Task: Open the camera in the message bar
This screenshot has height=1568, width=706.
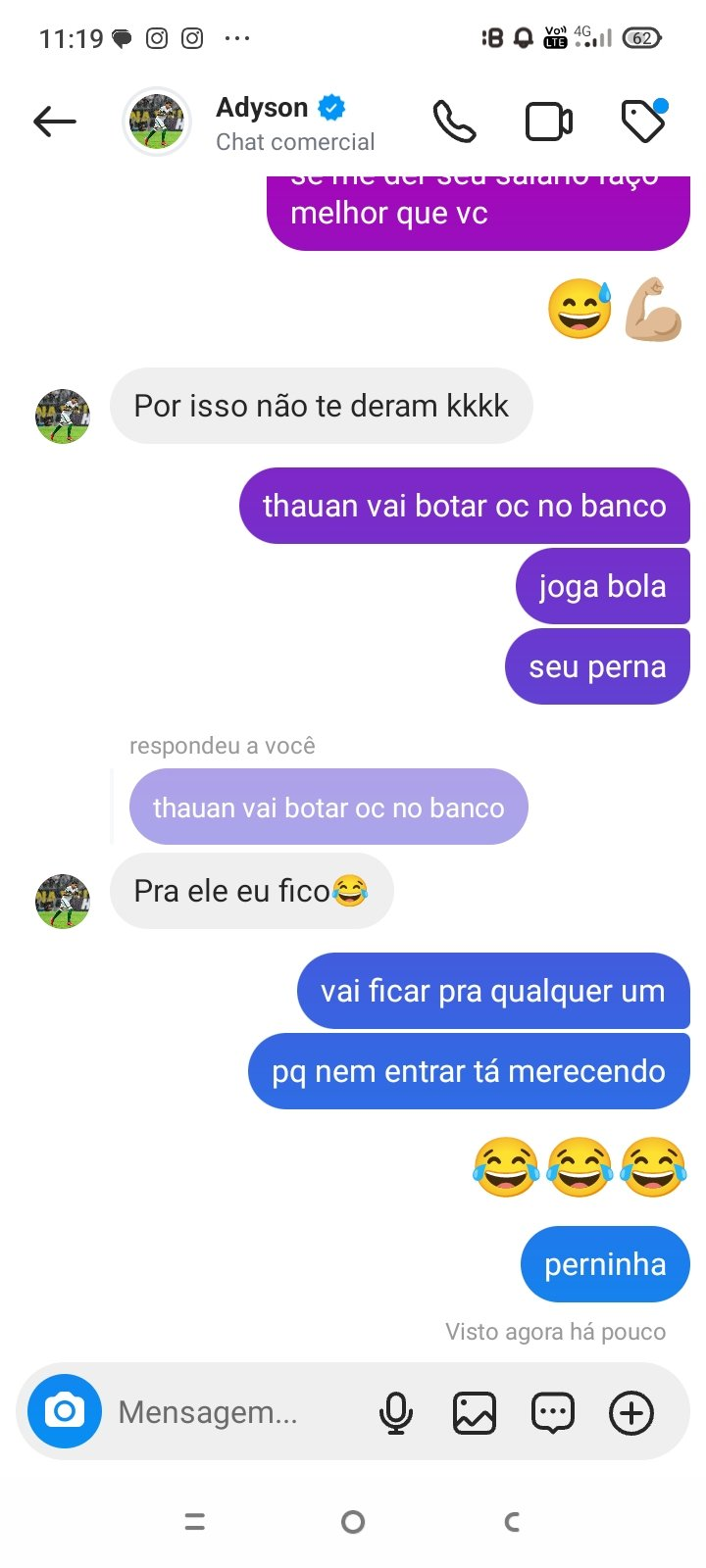Action: (x=65, y=1411)
